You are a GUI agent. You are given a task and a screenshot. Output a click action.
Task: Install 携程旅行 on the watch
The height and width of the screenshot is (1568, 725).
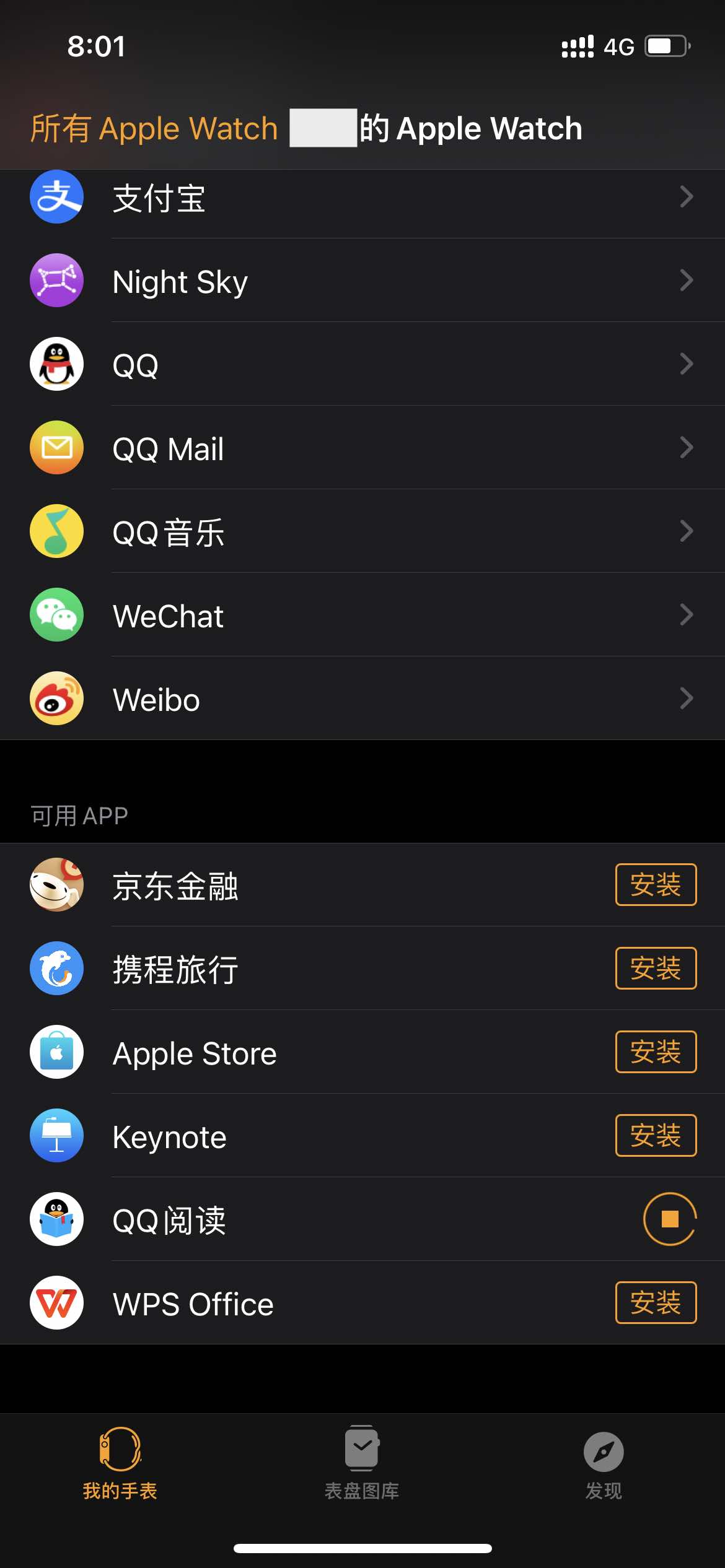[x=655, y=968]
